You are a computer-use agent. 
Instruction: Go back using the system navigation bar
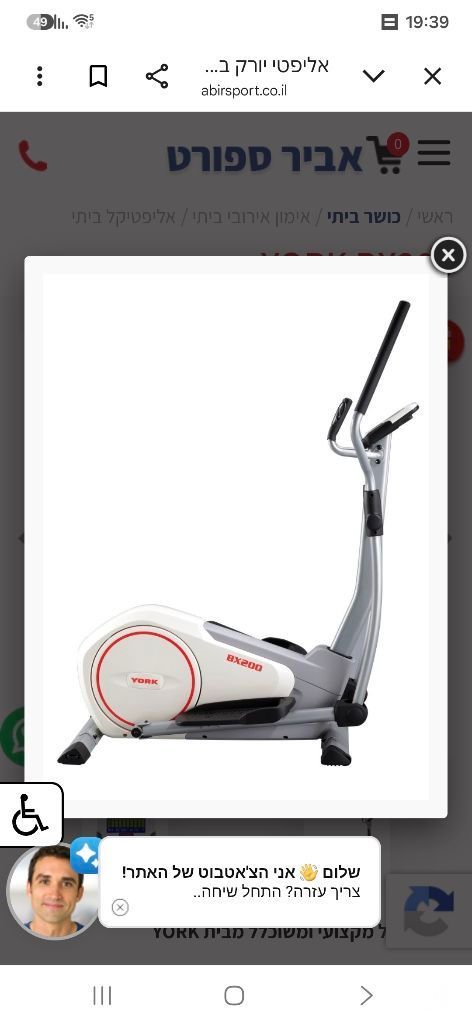[366, 995]
